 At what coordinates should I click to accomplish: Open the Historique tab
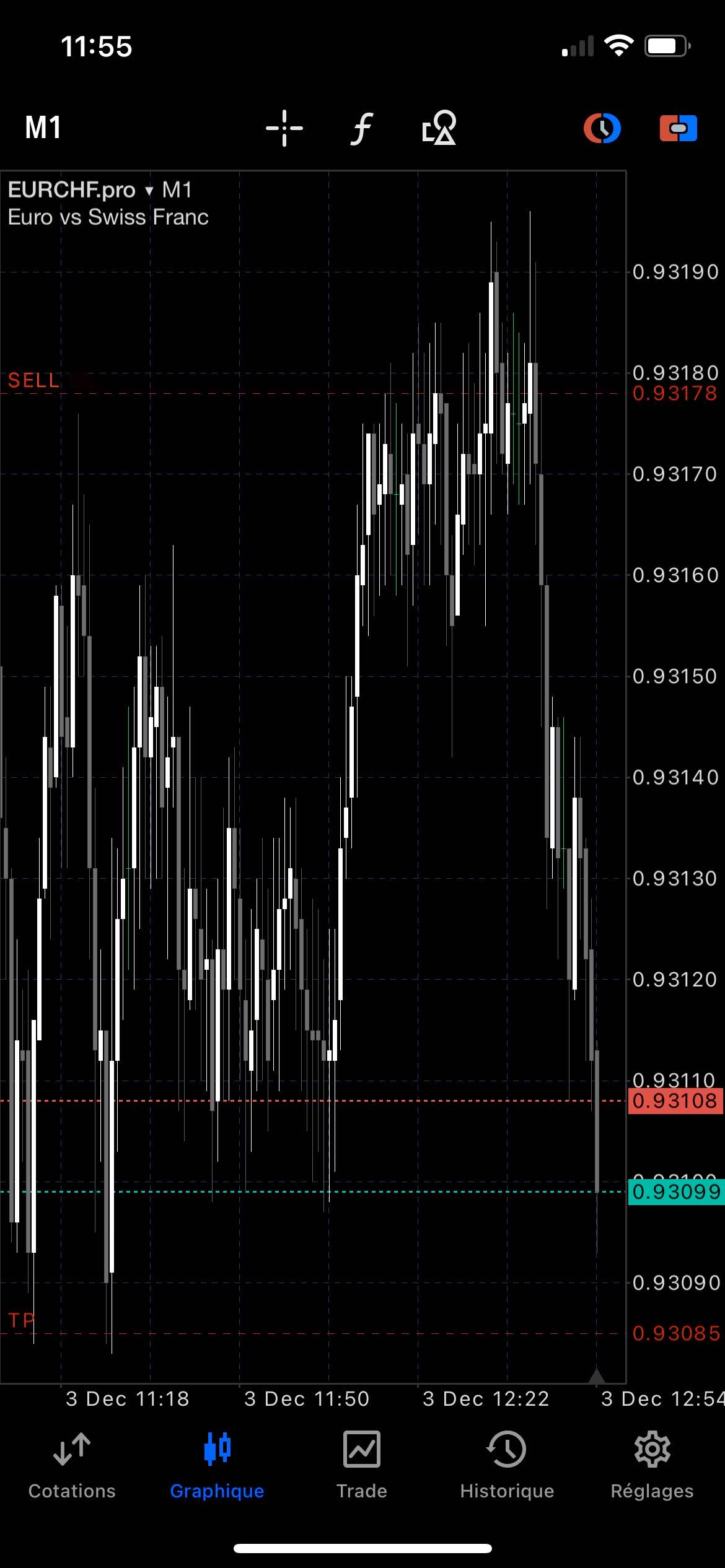pyautogui.click(x=507, y=1465)
